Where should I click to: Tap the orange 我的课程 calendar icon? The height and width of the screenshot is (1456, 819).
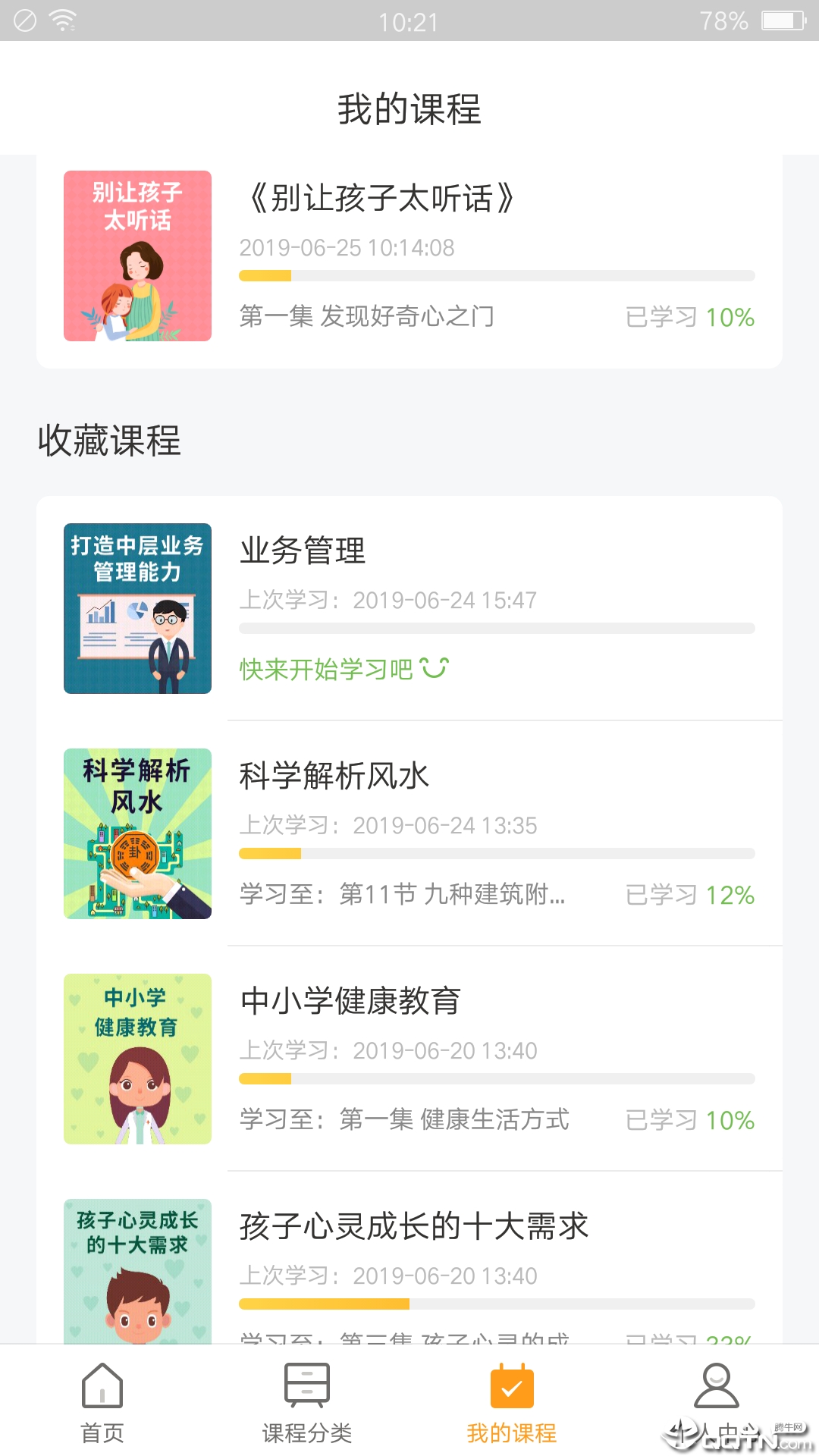click(512, 1388)
